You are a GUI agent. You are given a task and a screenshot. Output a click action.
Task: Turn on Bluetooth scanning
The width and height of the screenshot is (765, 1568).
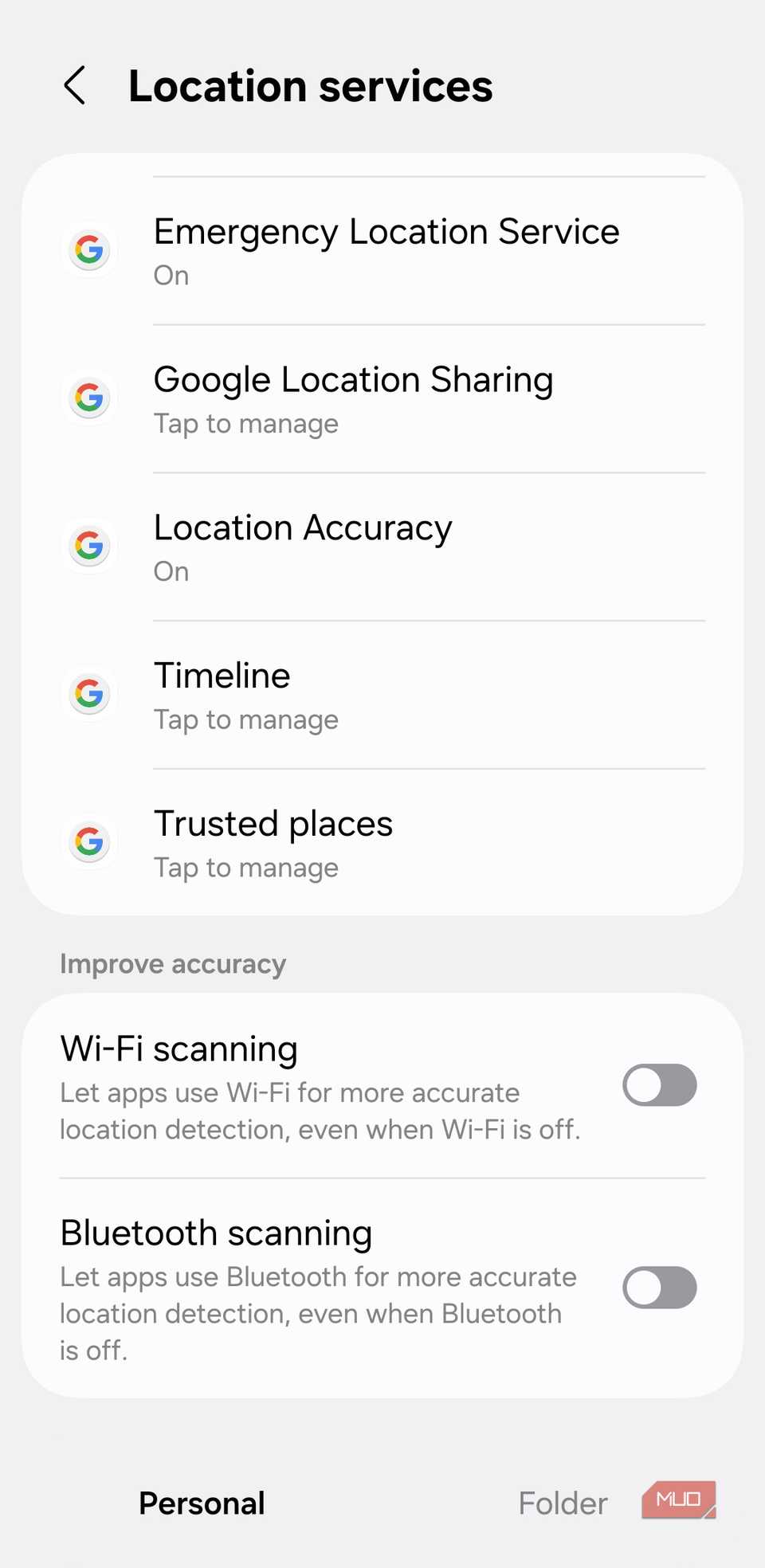coord(658,1288)
